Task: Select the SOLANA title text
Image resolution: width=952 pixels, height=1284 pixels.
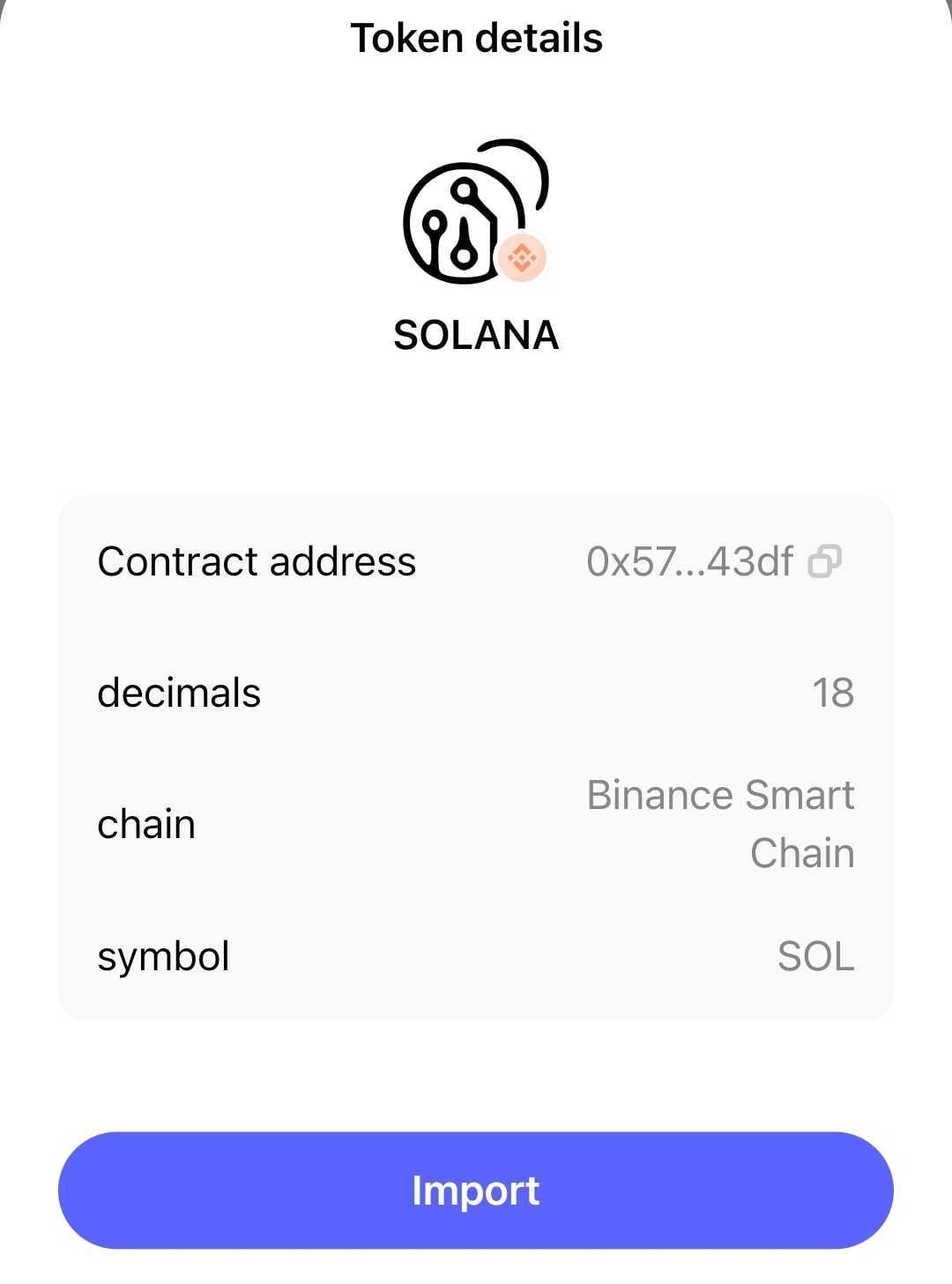Action: (x=476, y=335)
